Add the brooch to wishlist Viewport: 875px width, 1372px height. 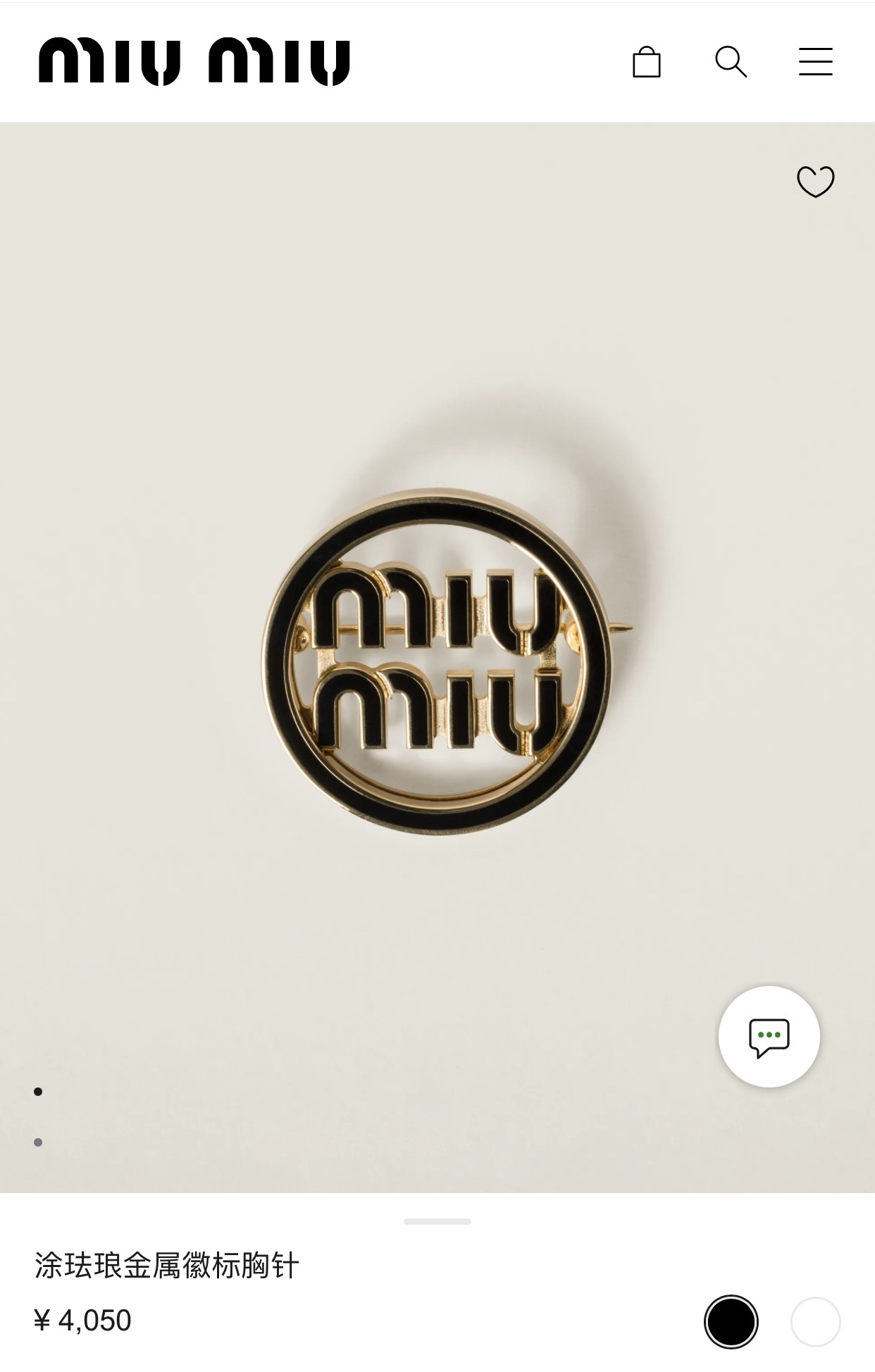pyautogui.click(x=815, y=182)
